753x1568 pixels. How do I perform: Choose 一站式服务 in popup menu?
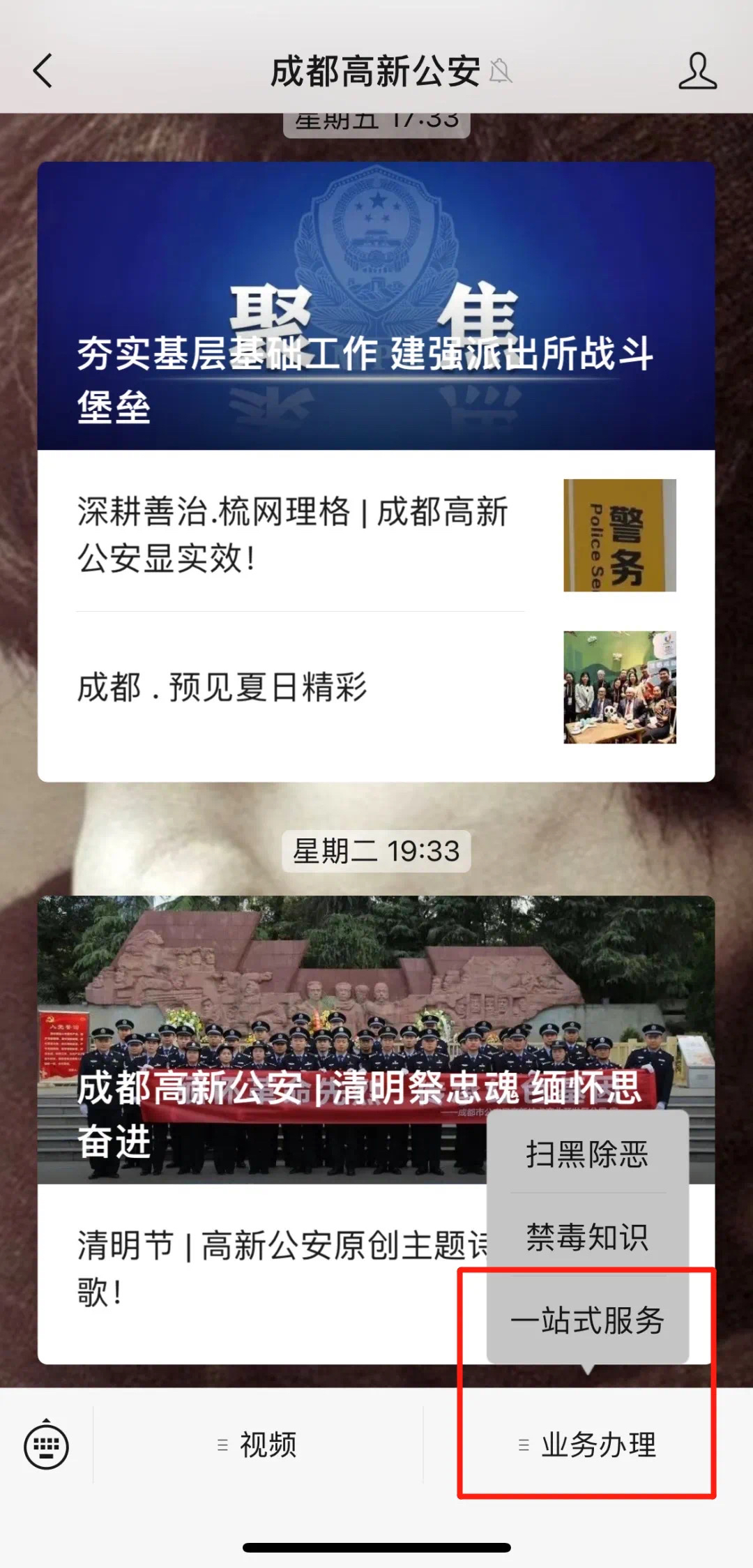click(x=587, y=1320)
